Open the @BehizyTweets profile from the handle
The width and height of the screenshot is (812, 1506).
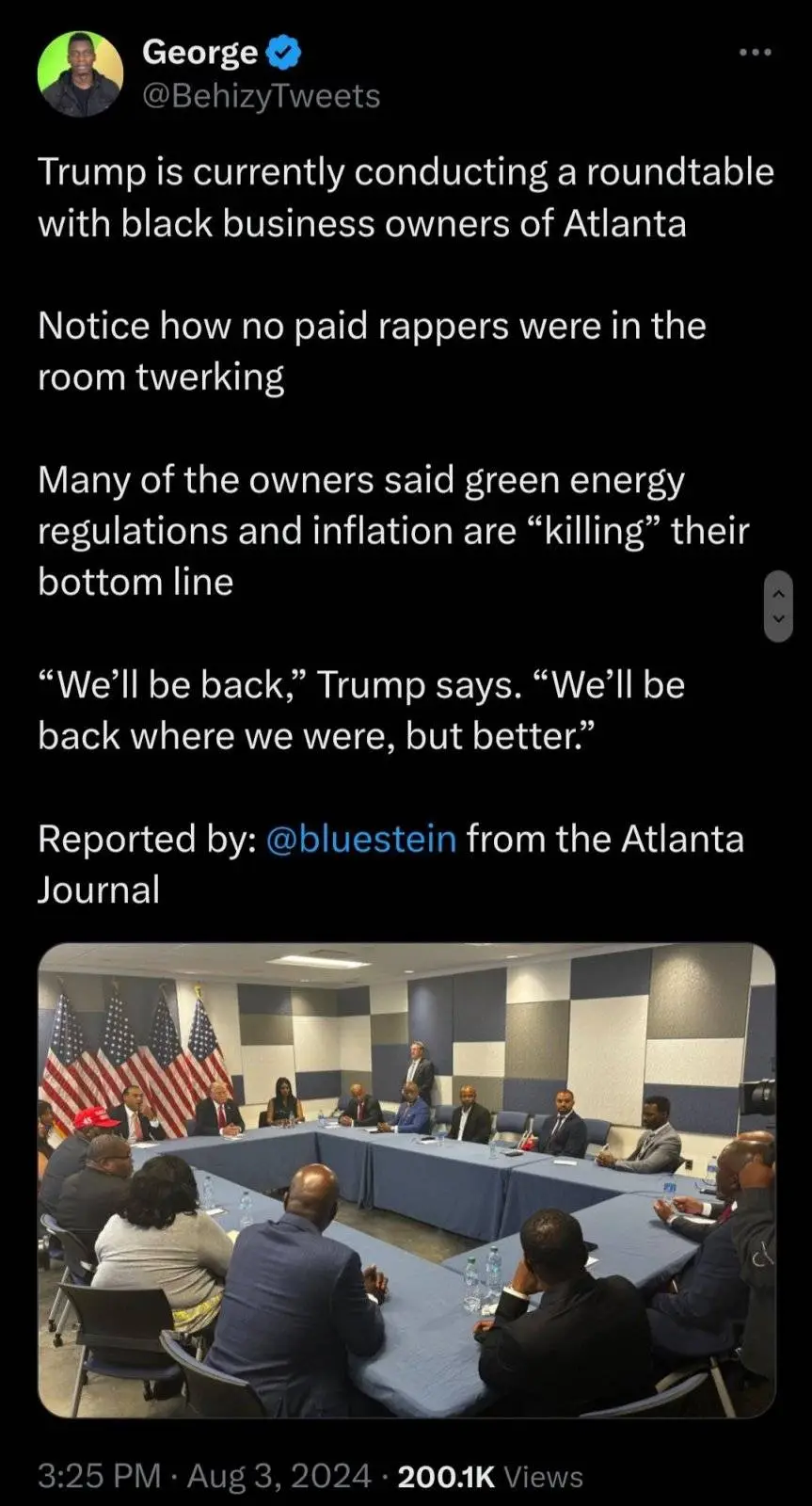click(261, 96)
